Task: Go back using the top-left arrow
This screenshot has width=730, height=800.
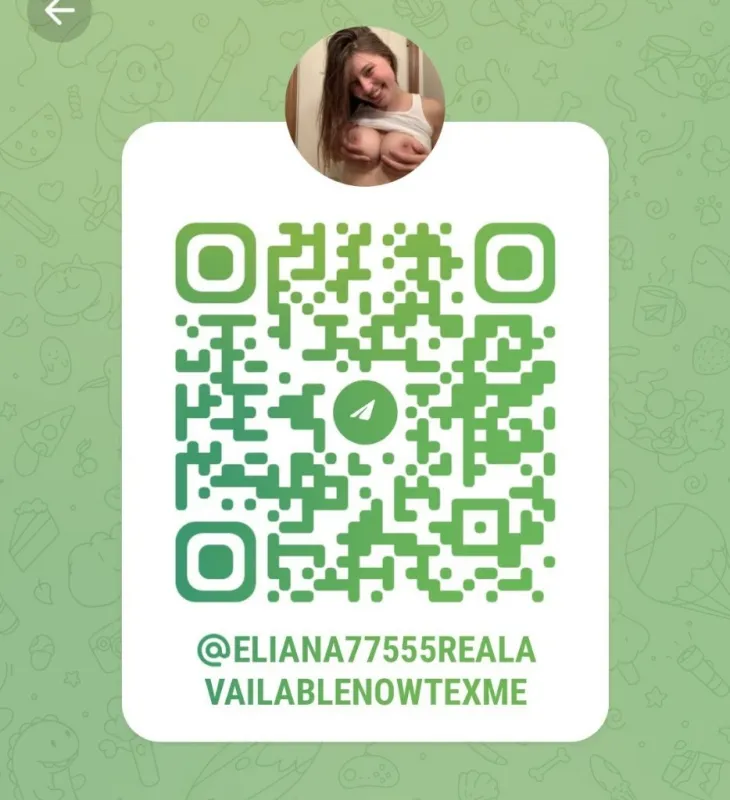Action: click(60, 12)
